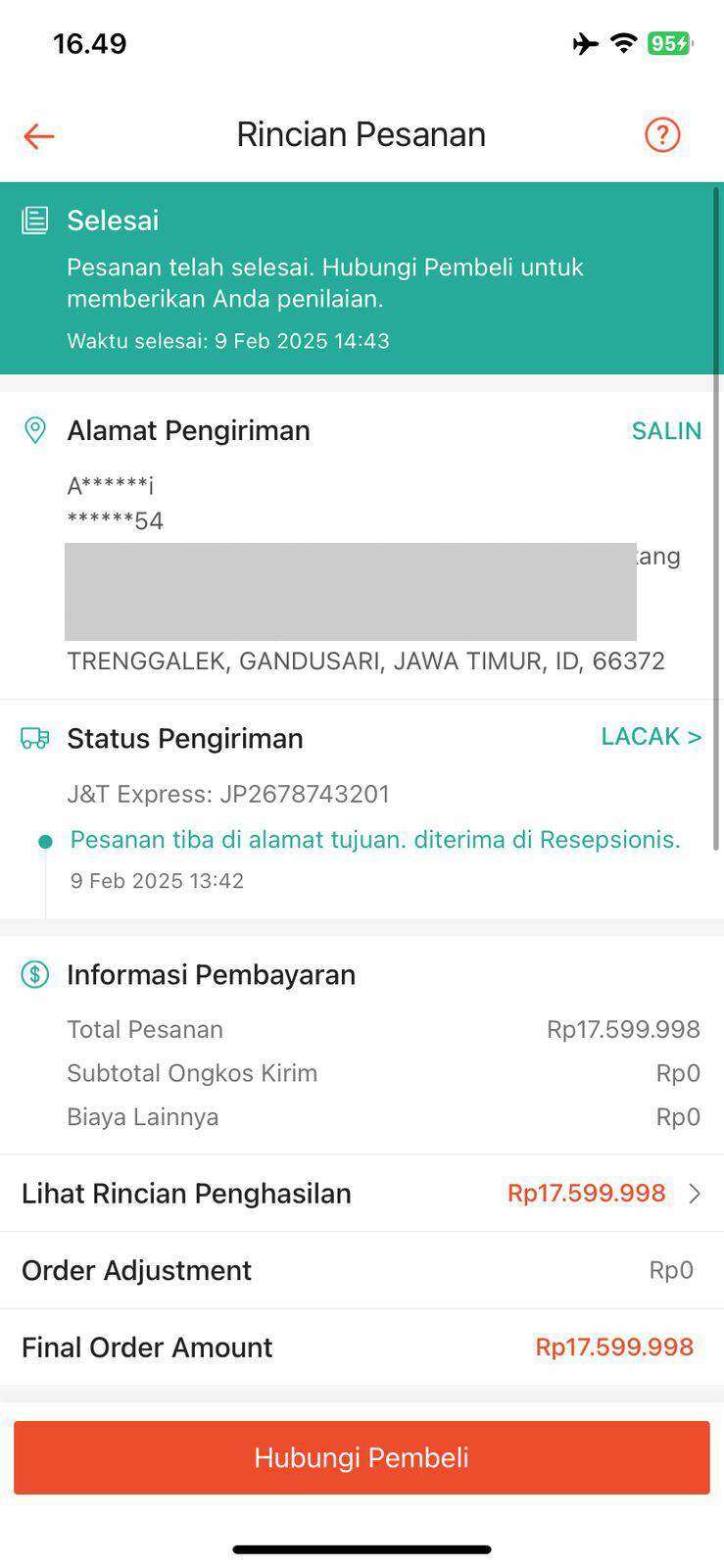Copy the shipping address with SALIN

click(666, 431)
